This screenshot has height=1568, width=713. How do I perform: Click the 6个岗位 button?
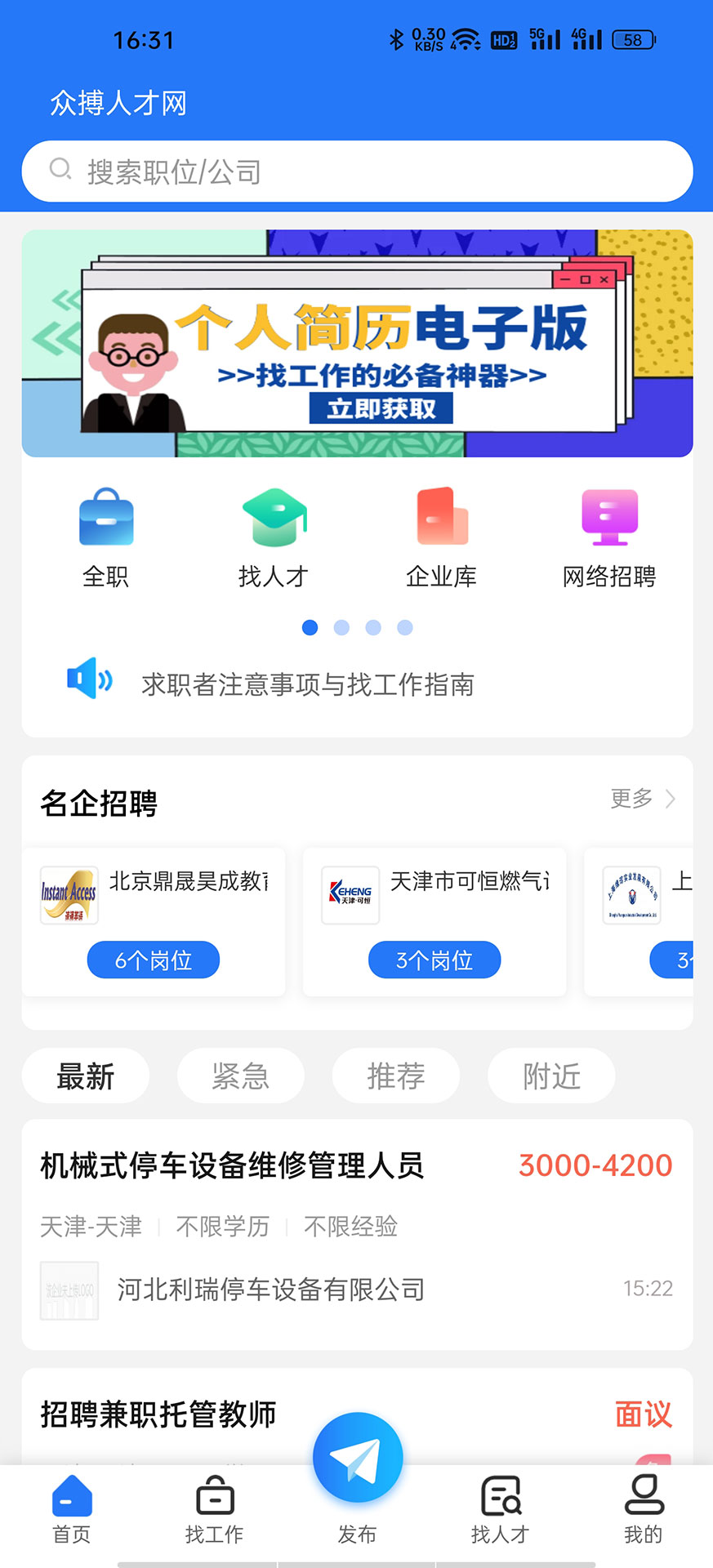[153, 960]
